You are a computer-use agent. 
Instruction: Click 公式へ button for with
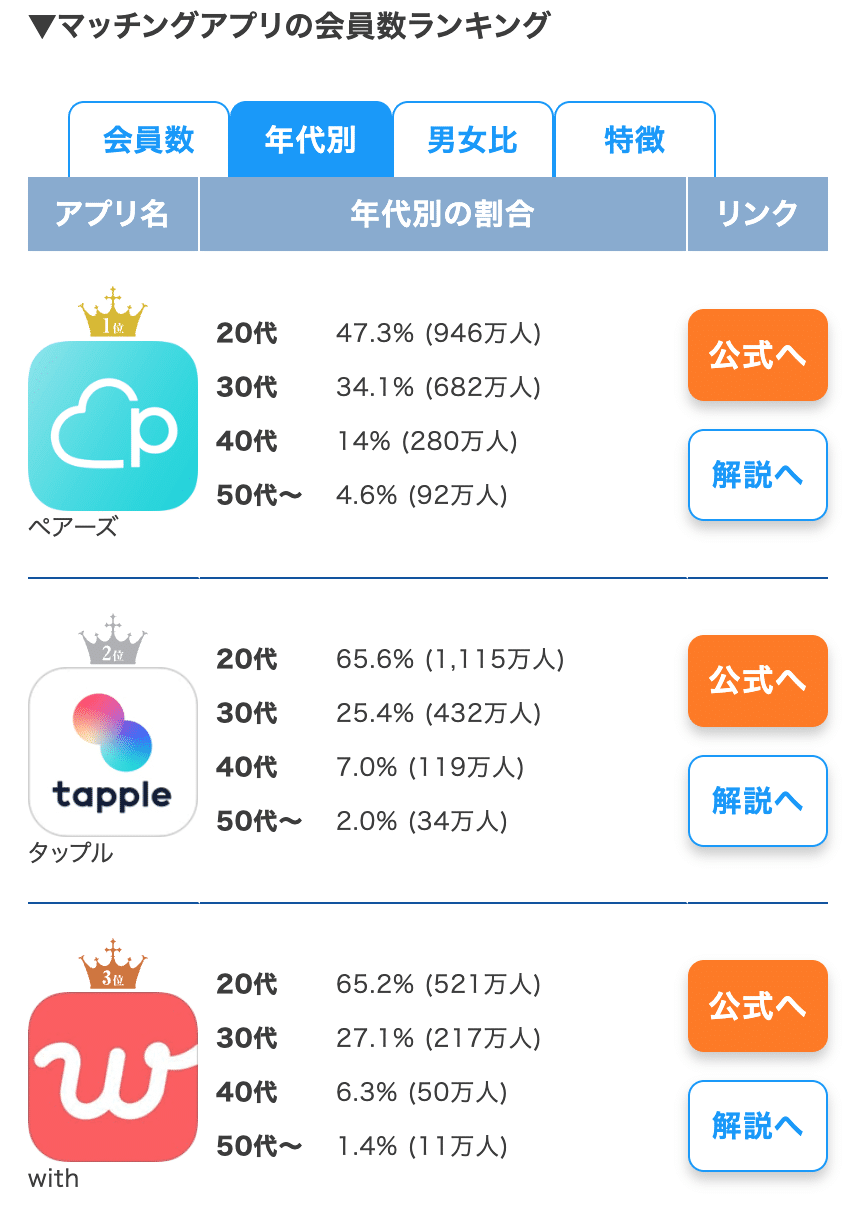757,1006
